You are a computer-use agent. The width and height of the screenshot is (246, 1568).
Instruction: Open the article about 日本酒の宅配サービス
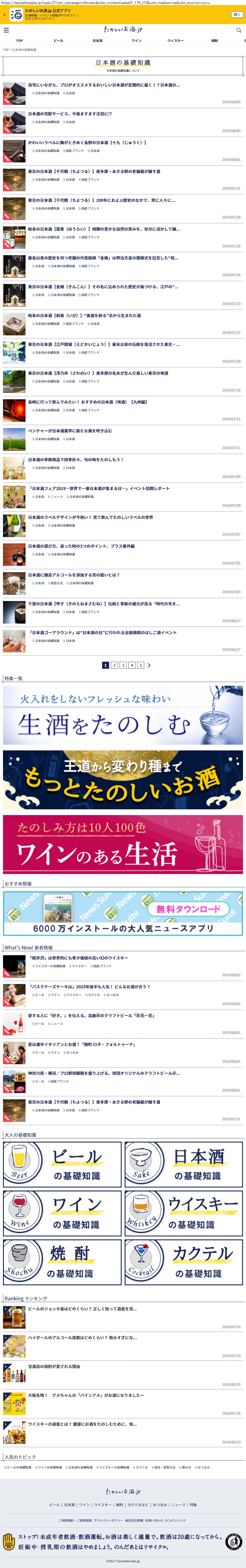[x=70, y=114]
